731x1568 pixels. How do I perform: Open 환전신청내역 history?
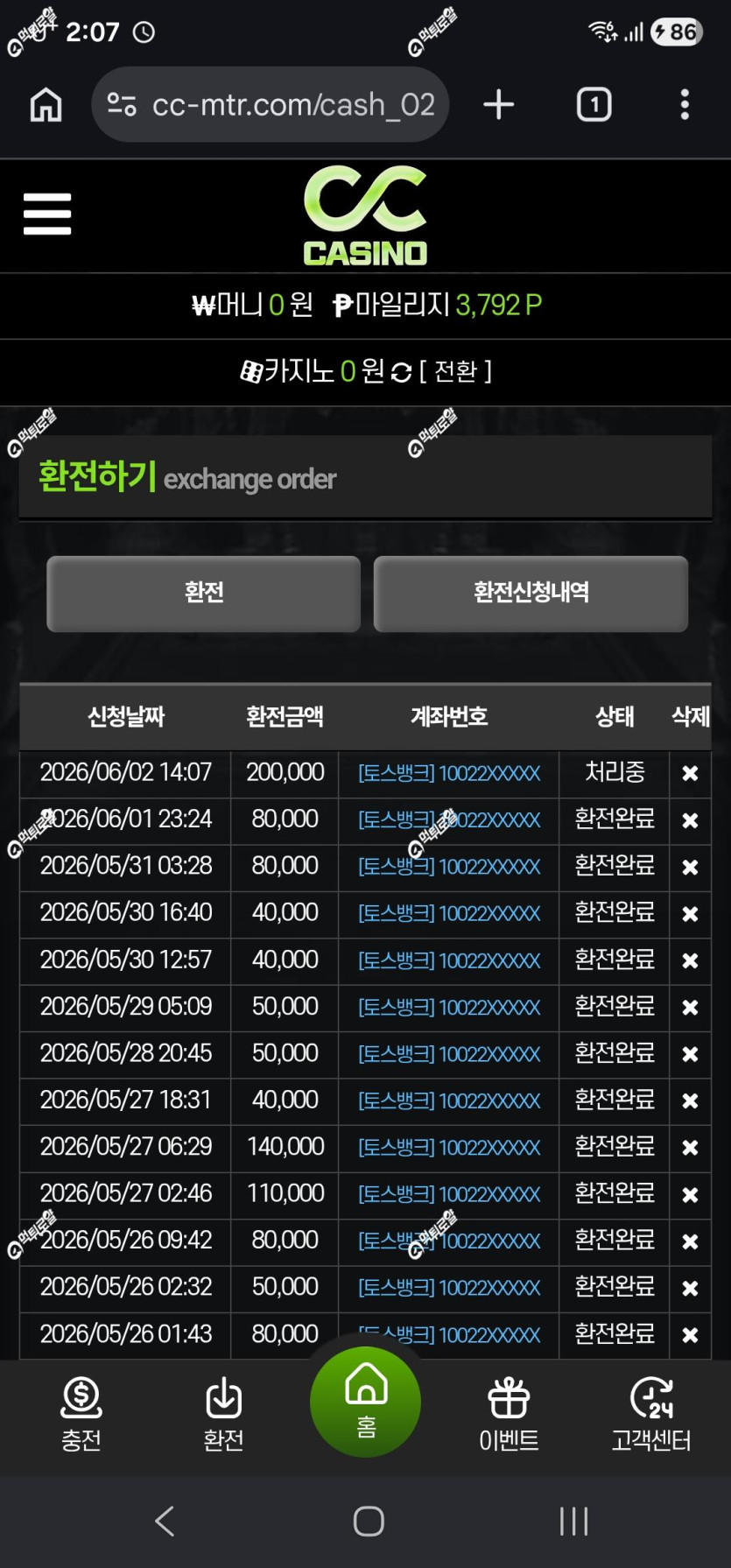[x=531, y=594]
